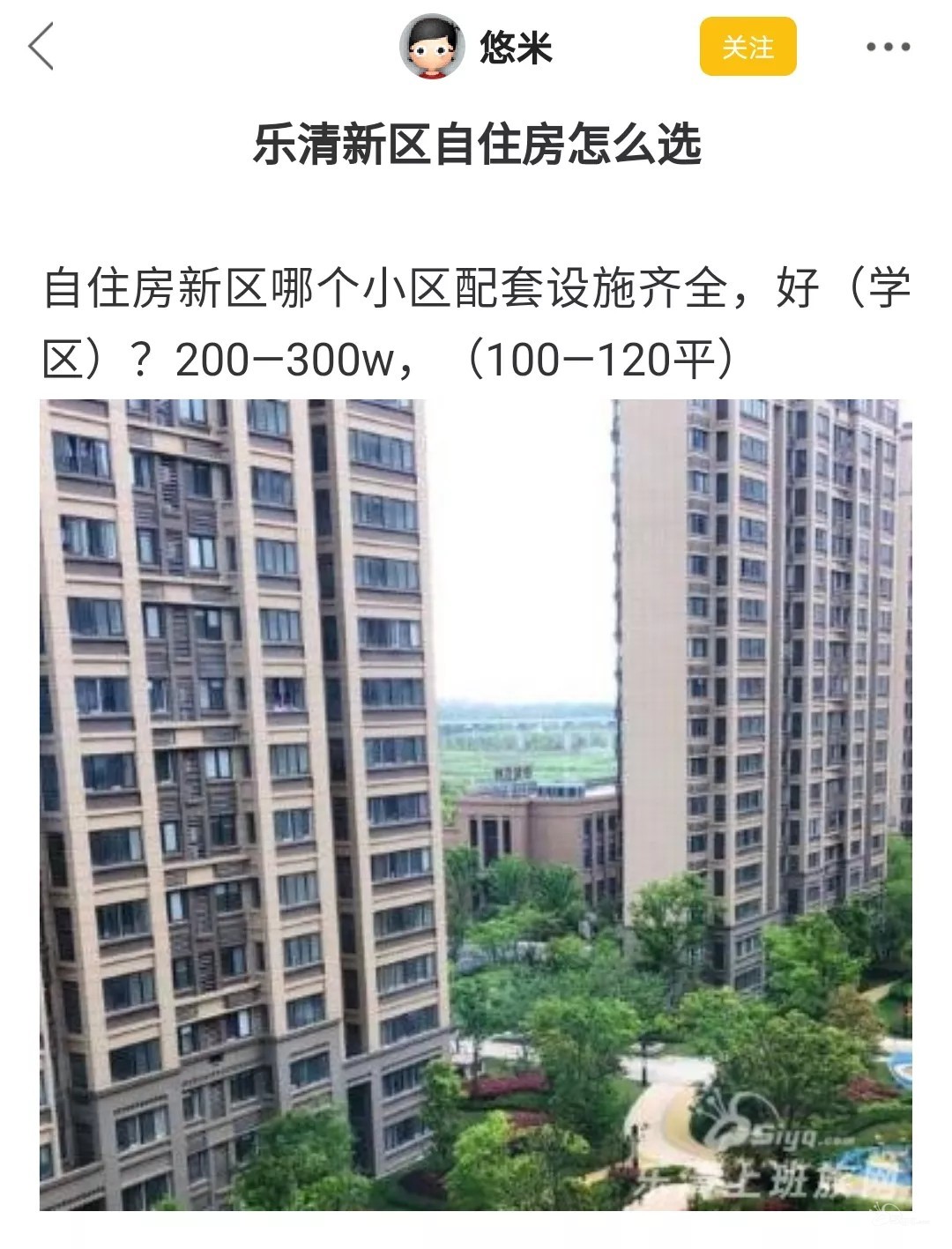
Task: Open the three-dot overflow menu
Action: click(887, 47)
